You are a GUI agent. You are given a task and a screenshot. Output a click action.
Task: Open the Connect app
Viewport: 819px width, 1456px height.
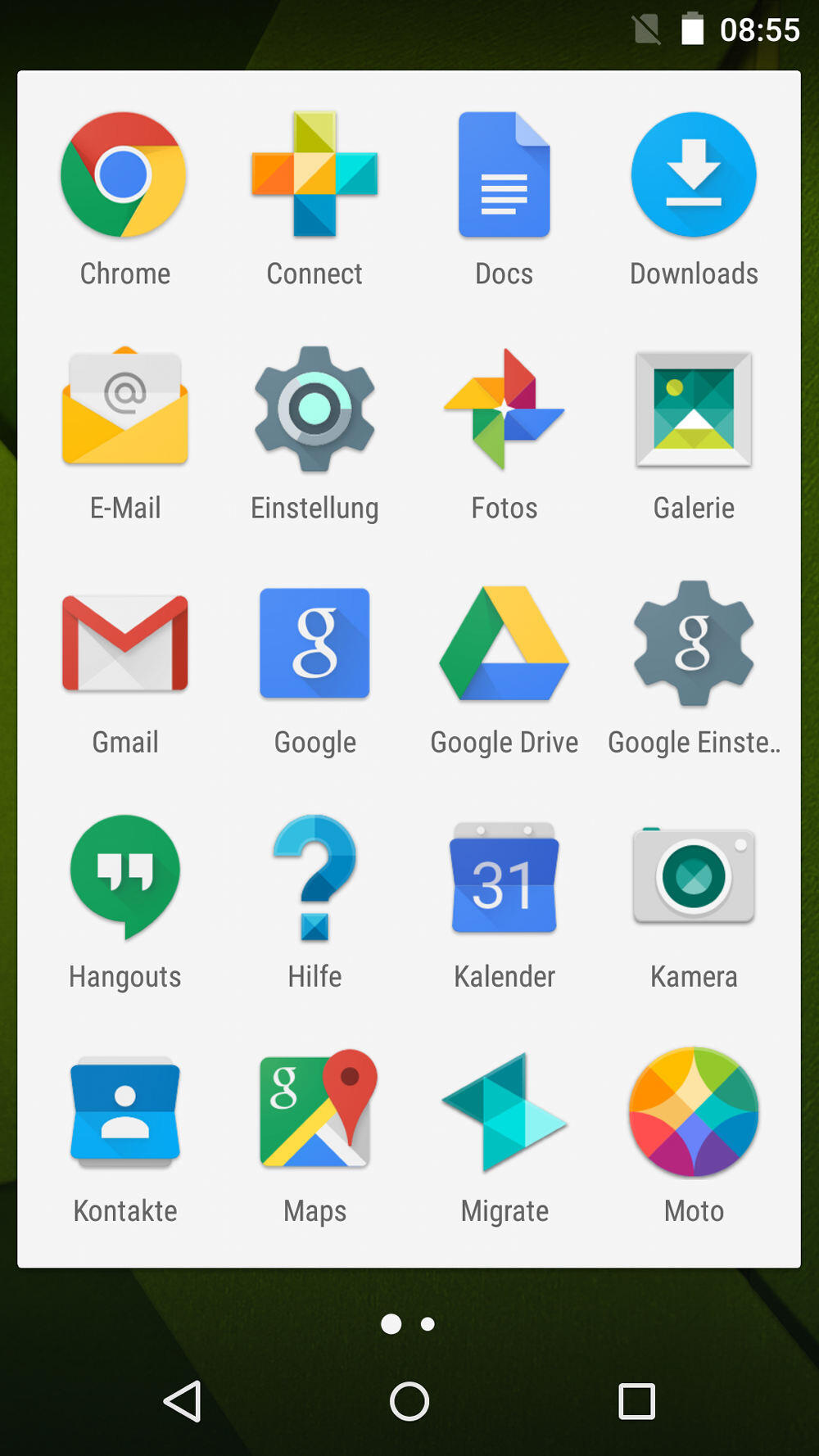point(314,175)
